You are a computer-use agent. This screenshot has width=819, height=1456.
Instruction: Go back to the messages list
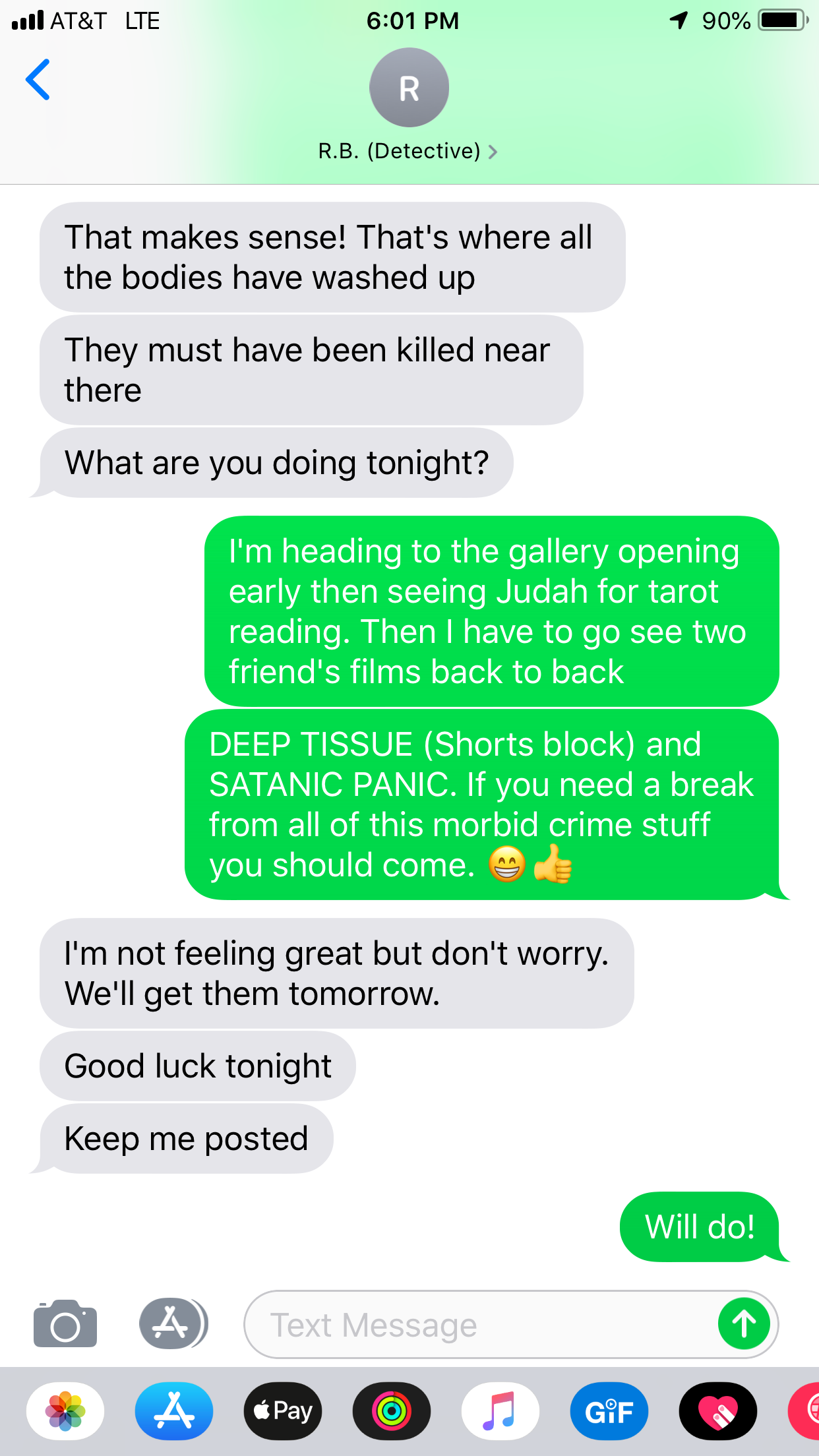pyautogui.click(x=38, y=80)
